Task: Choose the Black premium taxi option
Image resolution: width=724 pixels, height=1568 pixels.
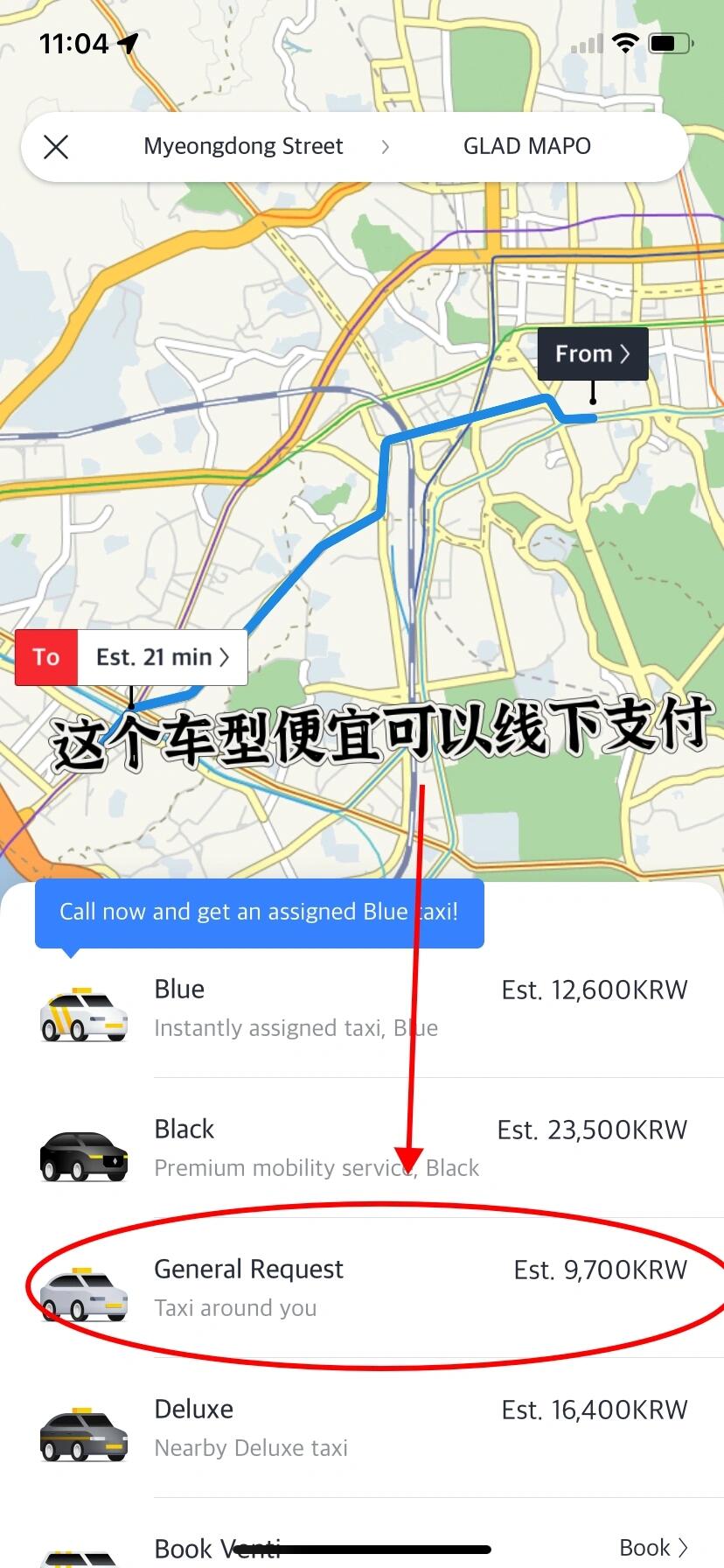Action: coord(362,1148)
